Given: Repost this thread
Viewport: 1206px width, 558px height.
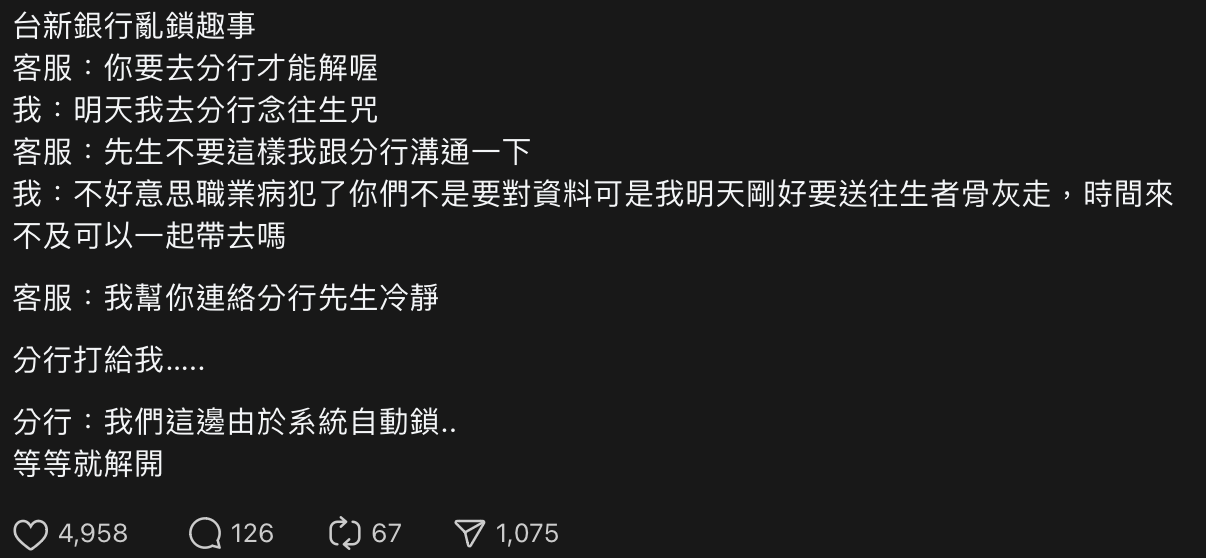Looking at the screenshot, I should pyautogui.click(x=344, y=534).
